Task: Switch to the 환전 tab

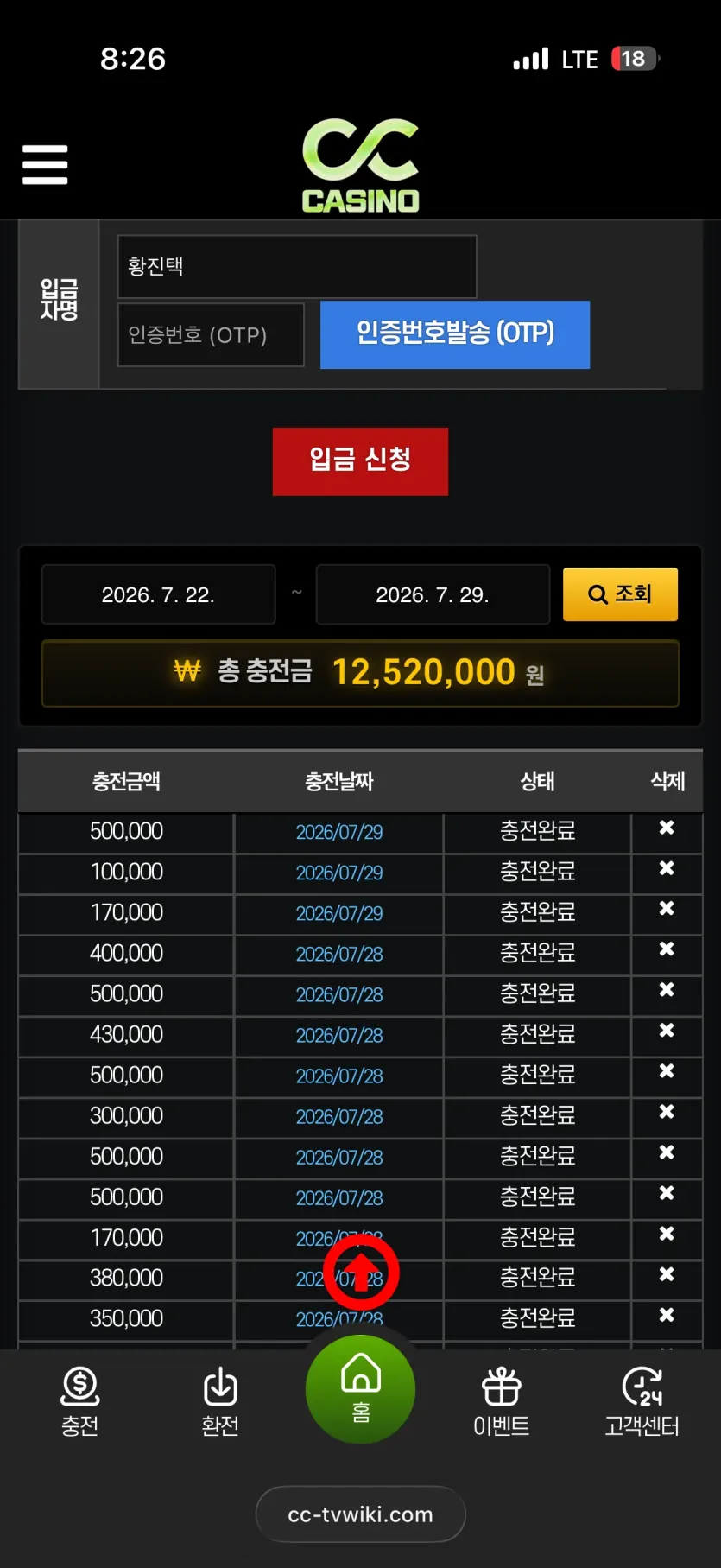Action: [220, 1401]
